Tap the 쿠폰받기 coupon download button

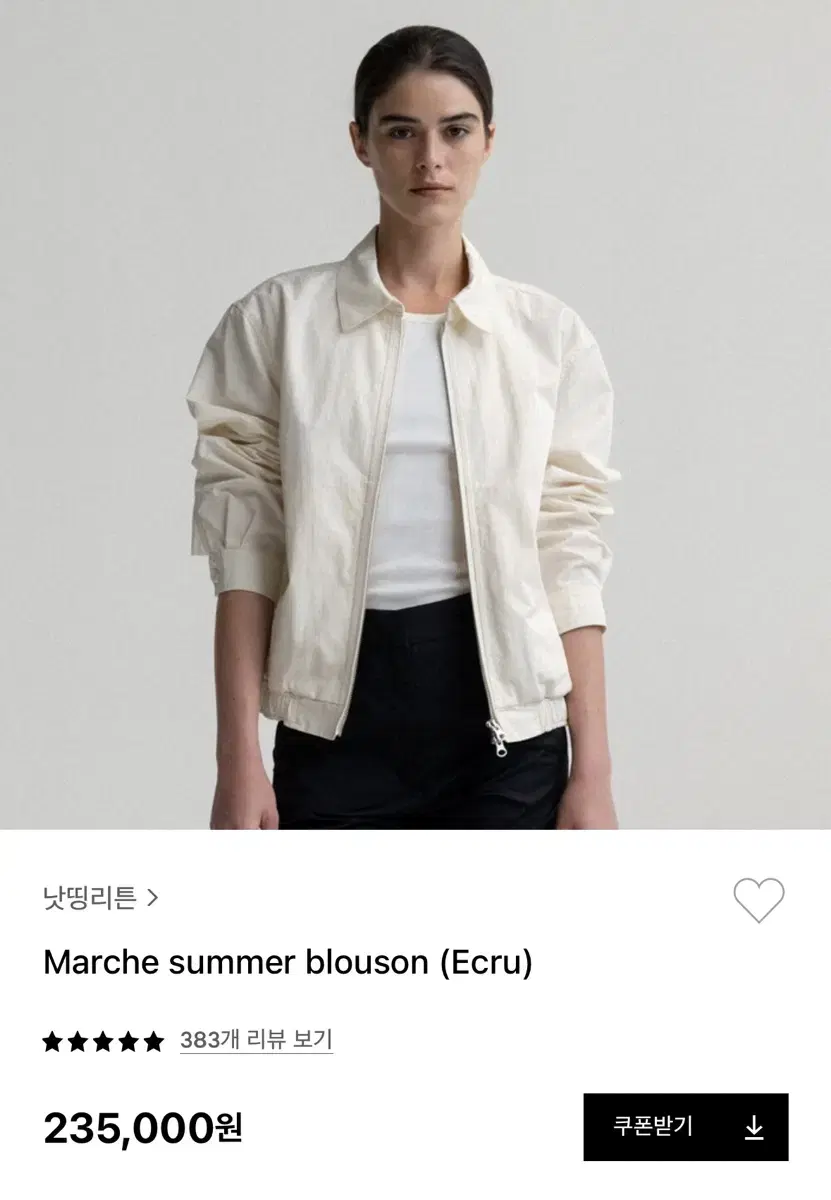pyautogui.click(x=686, y=1127)
